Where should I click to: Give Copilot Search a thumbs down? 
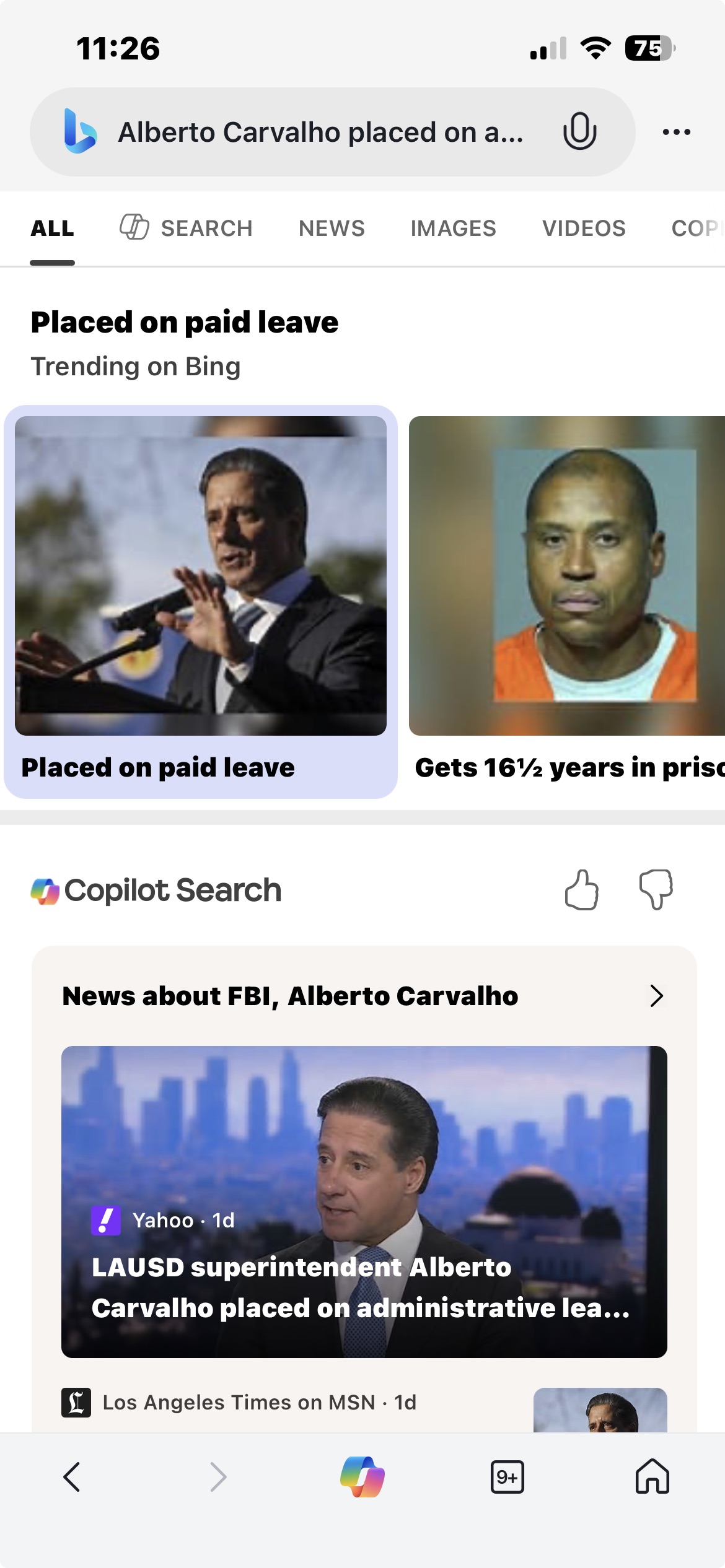(x=656, y=890)
